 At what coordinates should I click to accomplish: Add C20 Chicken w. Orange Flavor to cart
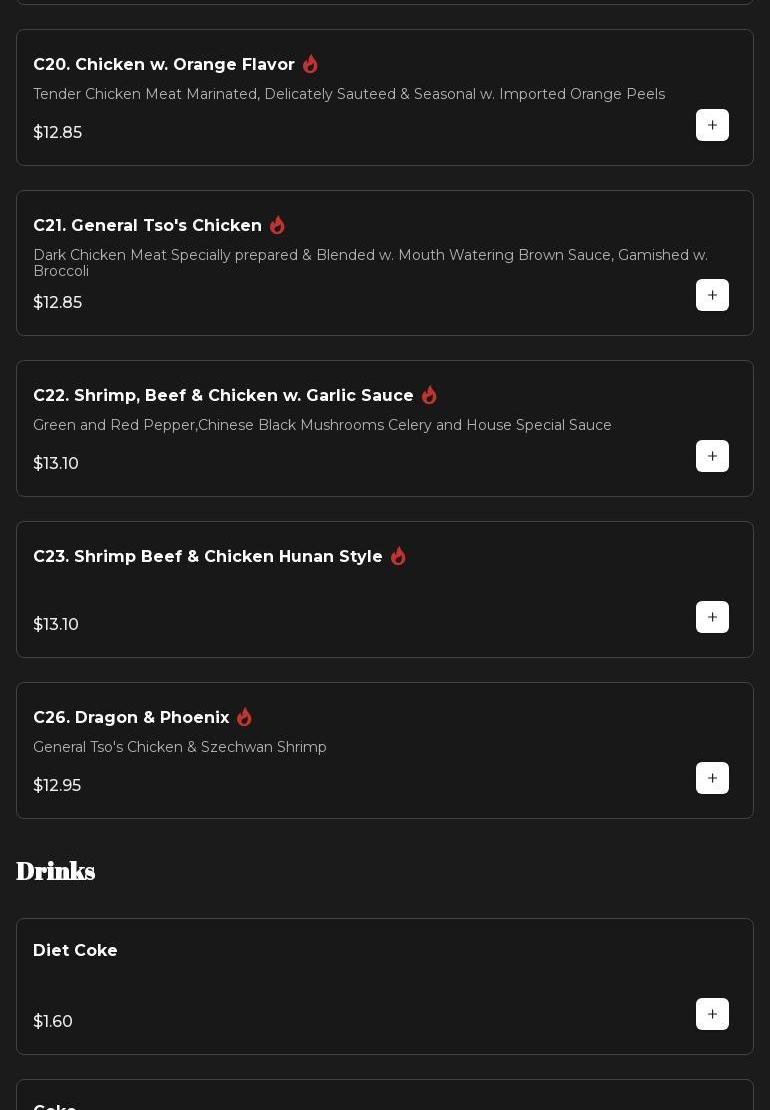click(712, 125)
